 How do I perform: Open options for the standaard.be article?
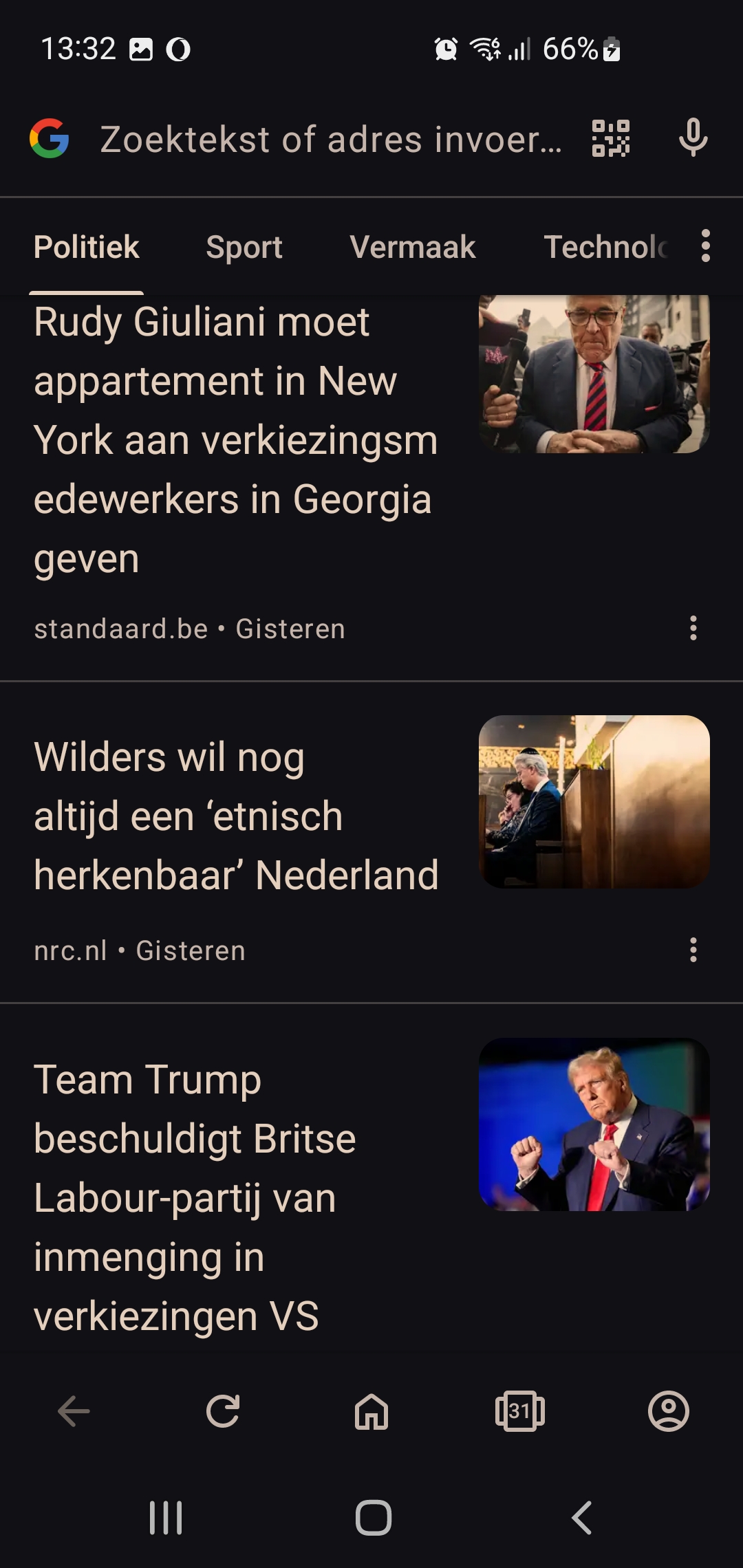693,628
